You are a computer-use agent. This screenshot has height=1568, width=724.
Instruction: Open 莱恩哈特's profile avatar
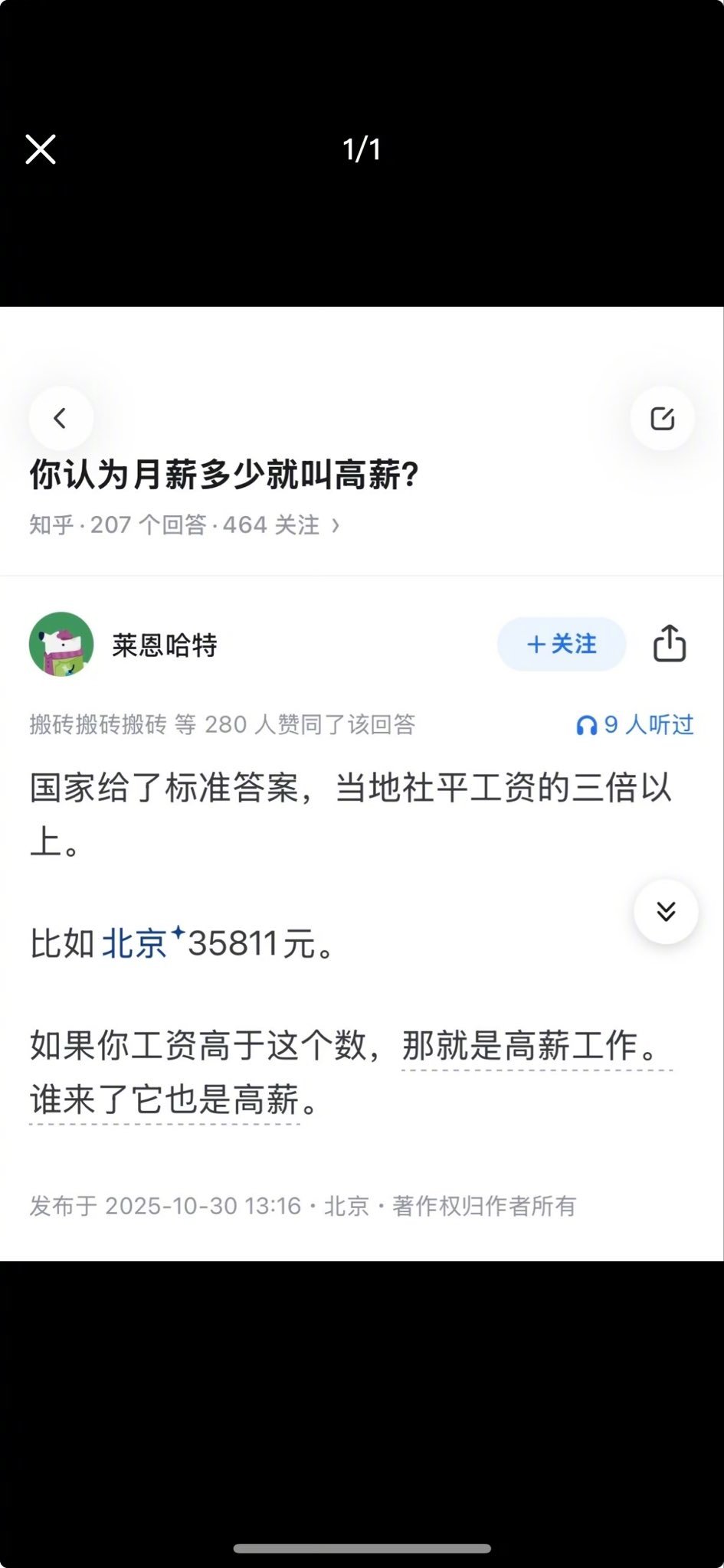pyautogui.click(x=63, y=644)
